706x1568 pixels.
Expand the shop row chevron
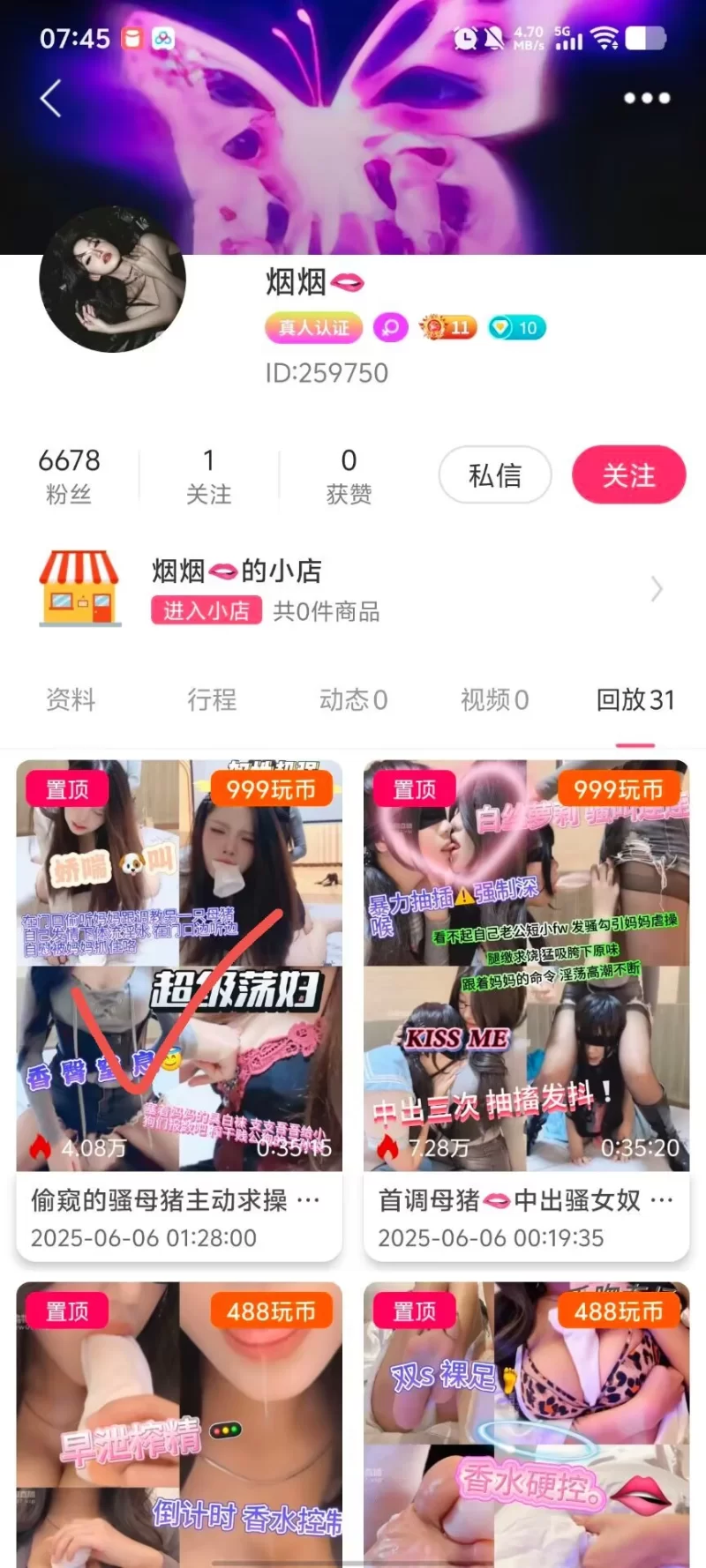click(x=656, y=588)
